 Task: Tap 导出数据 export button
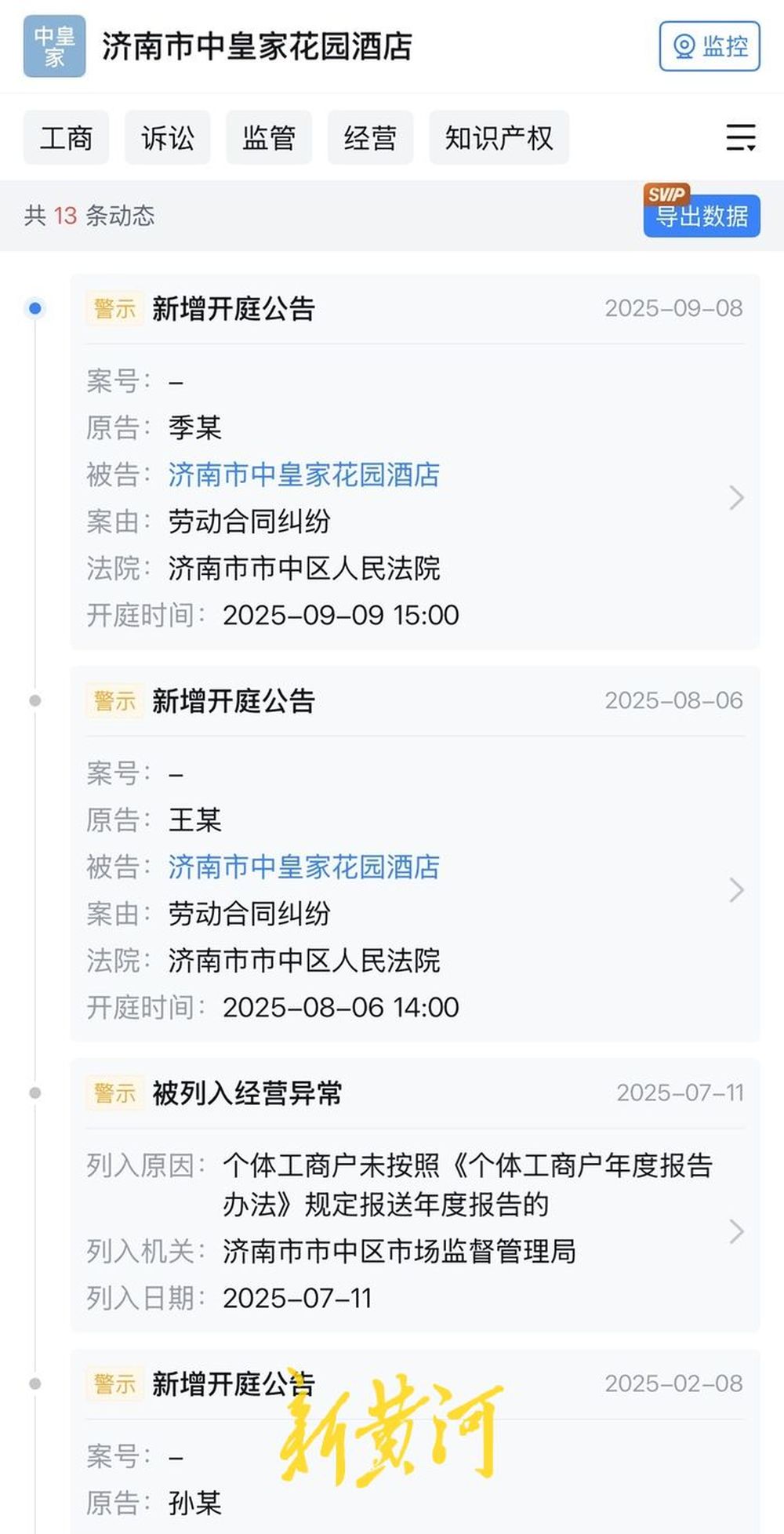click(702, 215)
